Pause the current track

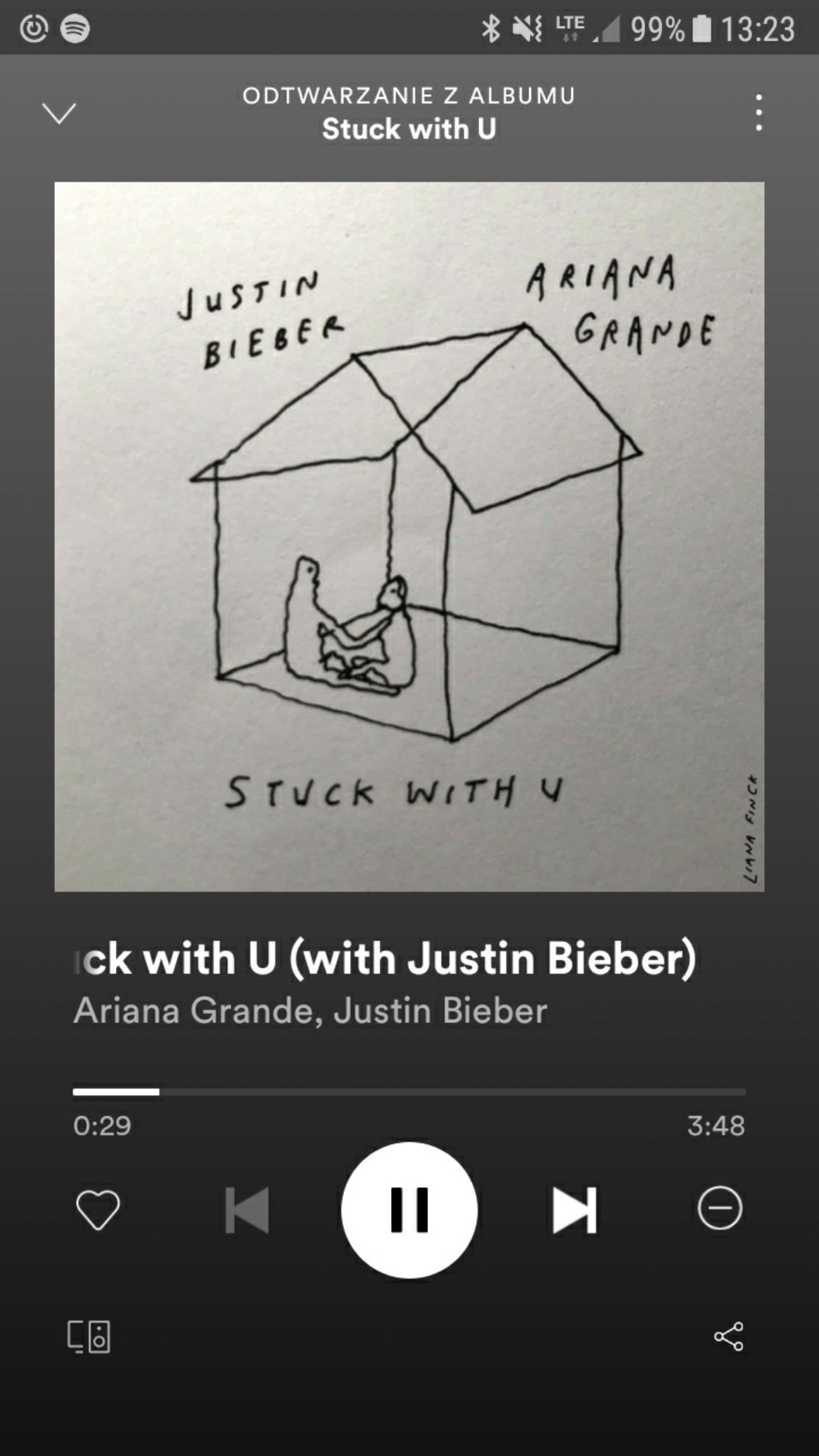tap(409, 1209)
